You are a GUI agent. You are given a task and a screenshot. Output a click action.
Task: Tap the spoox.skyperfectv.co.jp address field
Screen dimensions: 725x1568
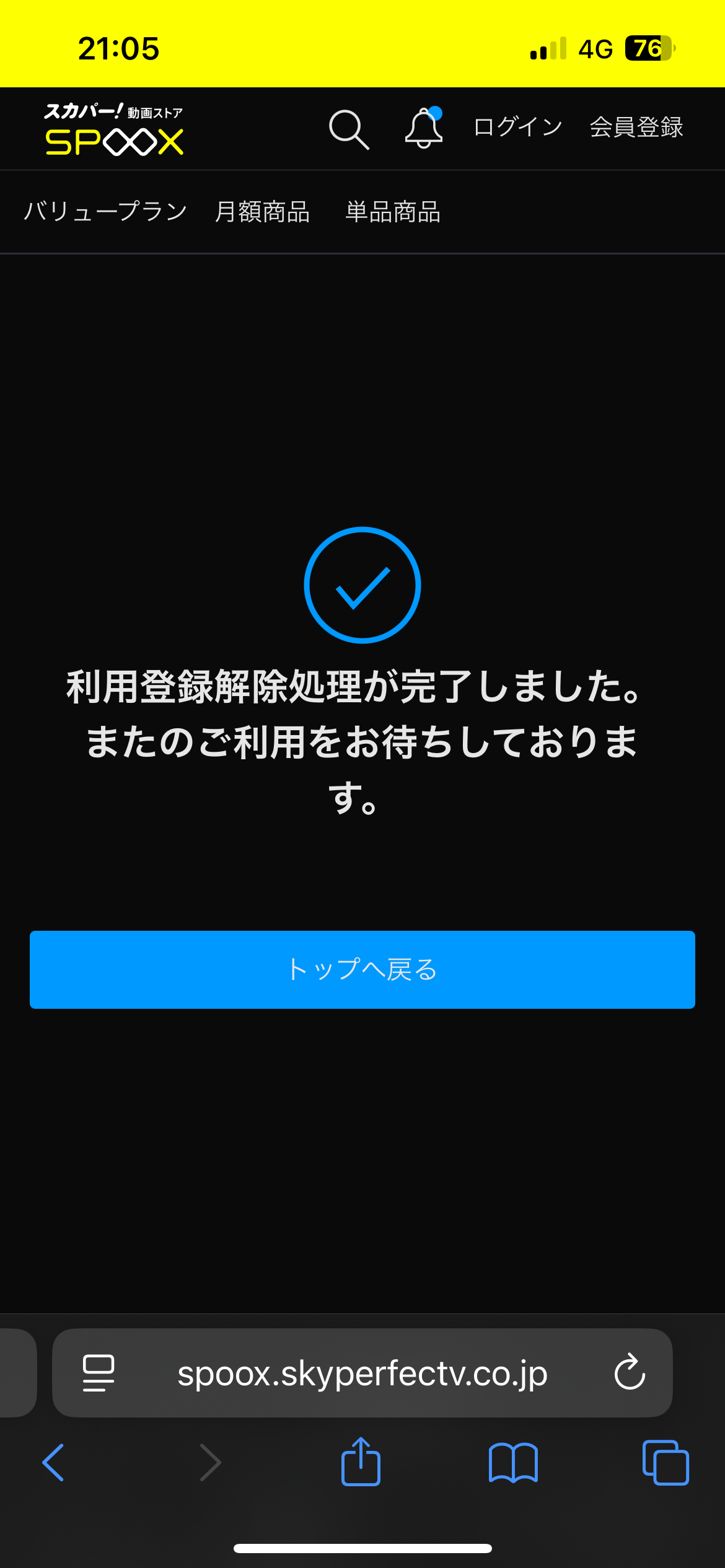(x=362, y=1373)
